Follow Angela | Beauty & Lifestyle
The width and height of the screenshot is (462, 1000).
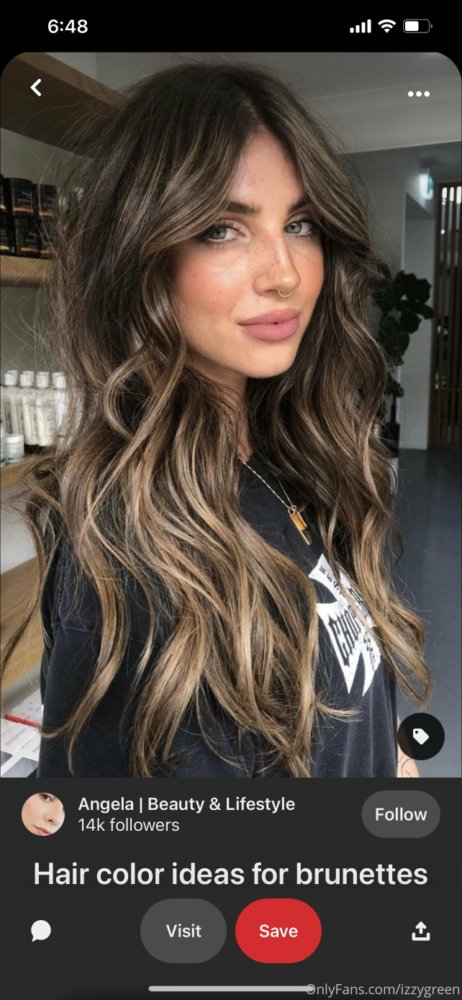click(x=401, y=814)
